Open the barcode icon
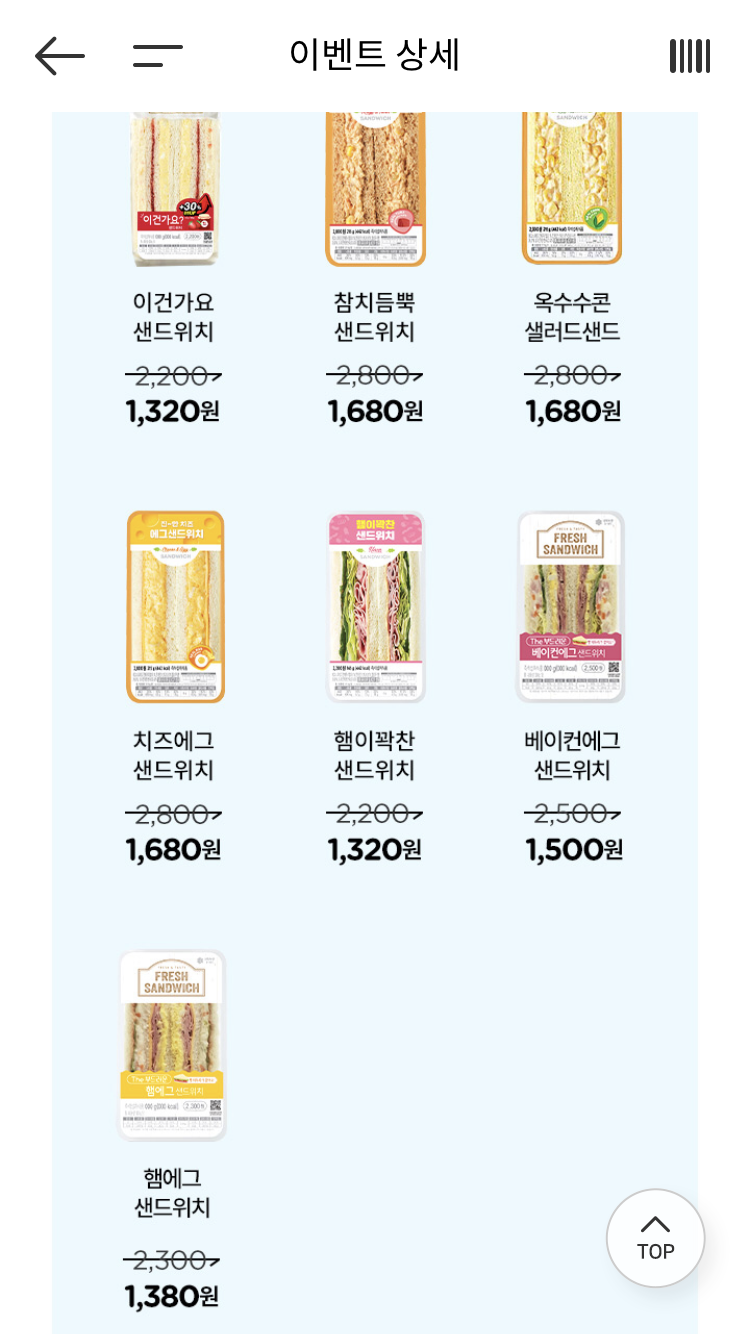 pos(689,56)
